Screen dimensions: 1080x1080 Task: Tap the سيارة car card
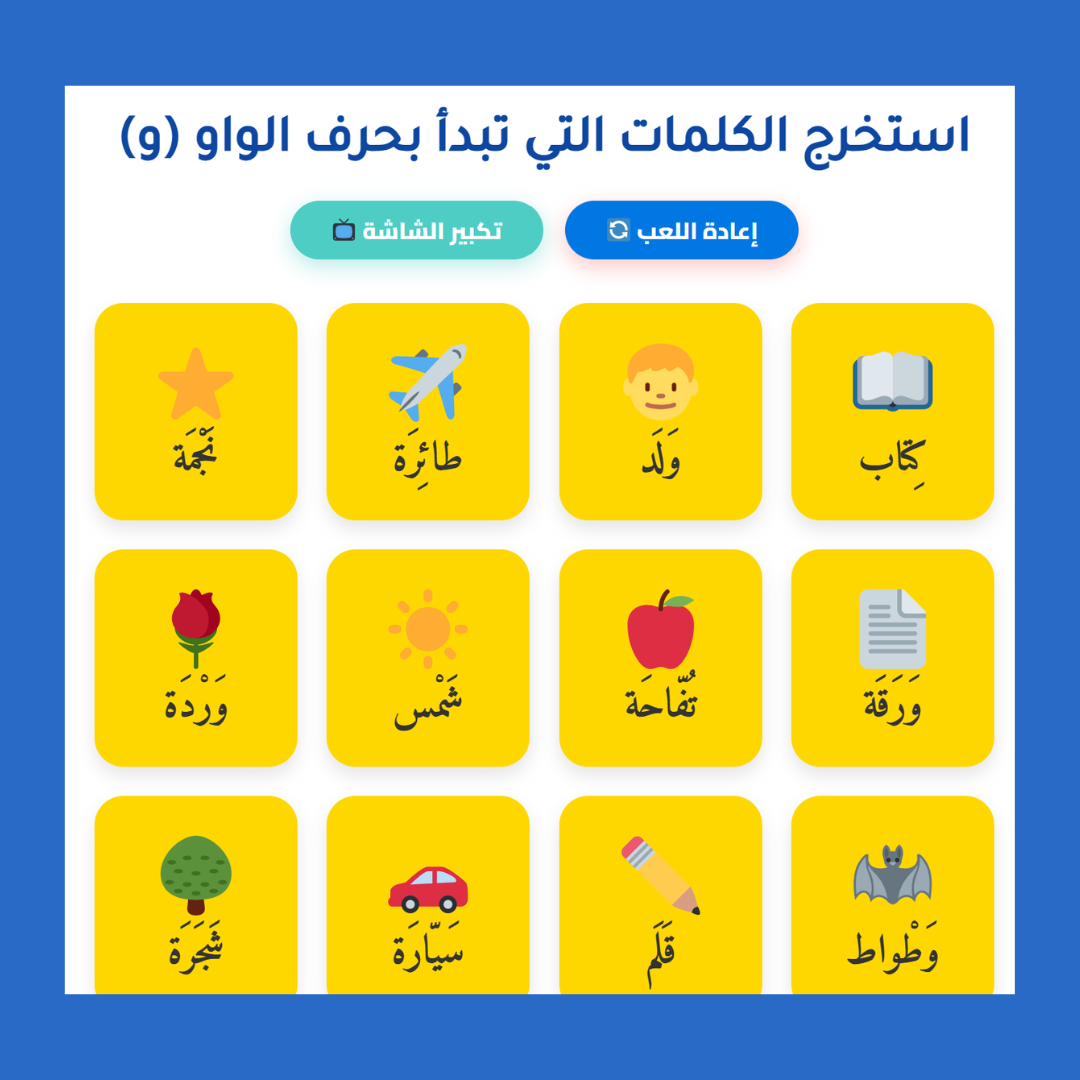click(x=428, y=895)
